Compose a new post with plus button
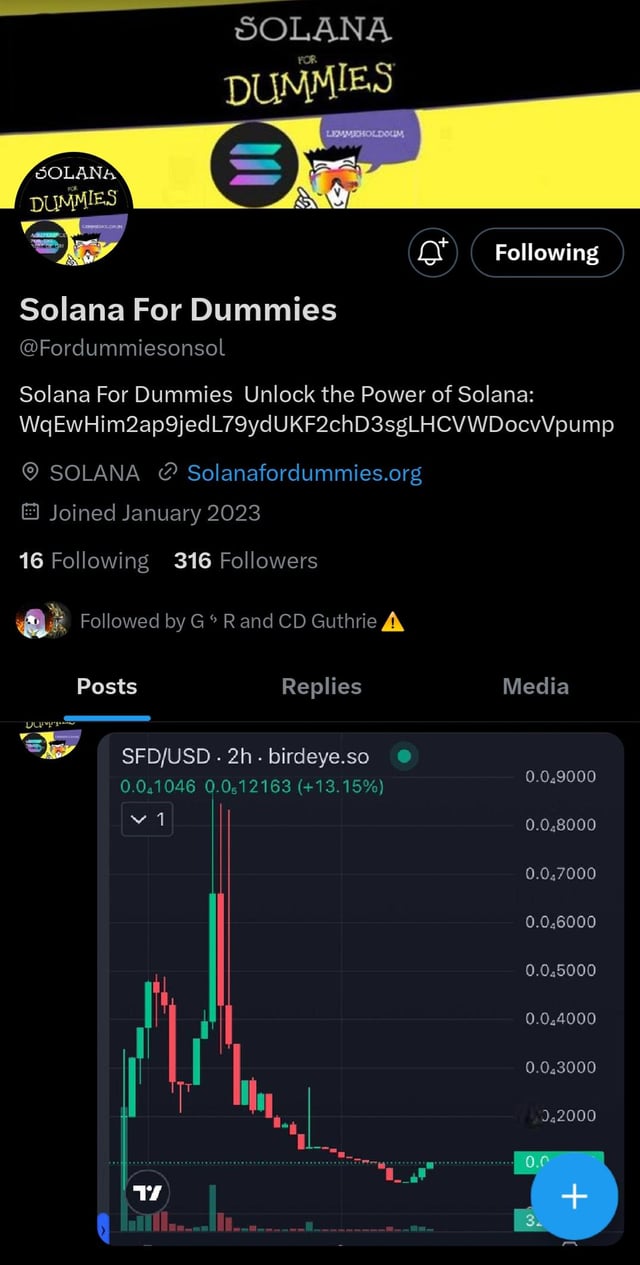 pyautogui.click(x=574, y=1197)
